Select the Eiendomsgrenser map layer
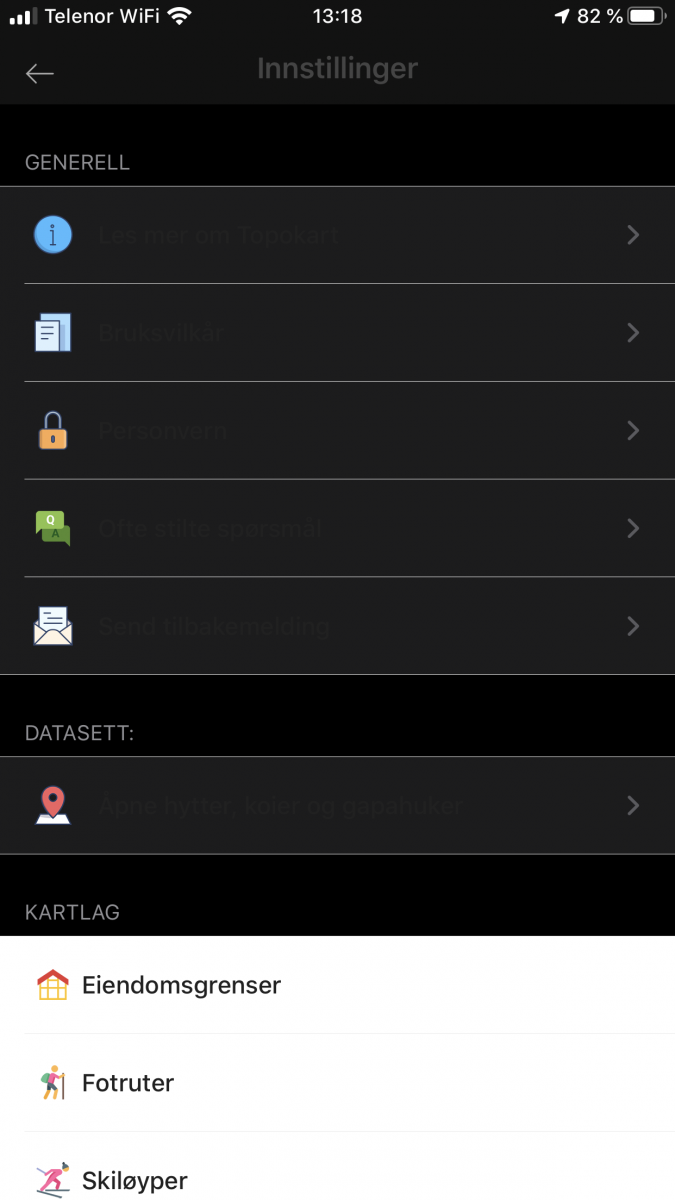This screenshot has height=1200, width=675. pyautogui.click(x=337, y=985)
